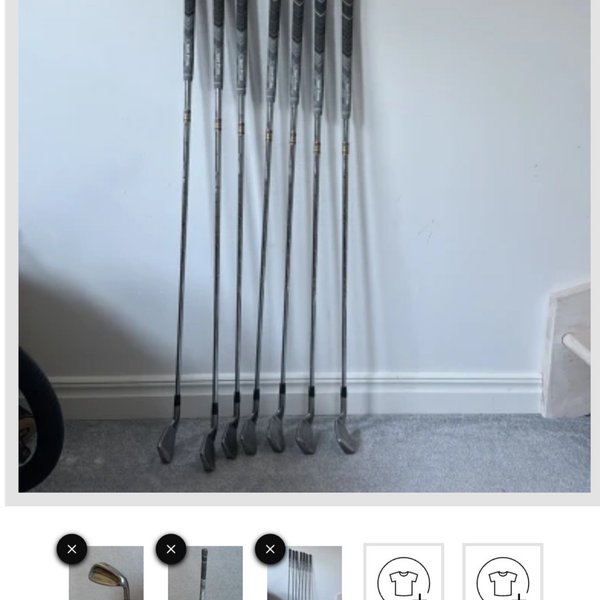This screenshot has width=600, height=600.
Task: Select the full club set thumbnail
Action: [307, 578]
